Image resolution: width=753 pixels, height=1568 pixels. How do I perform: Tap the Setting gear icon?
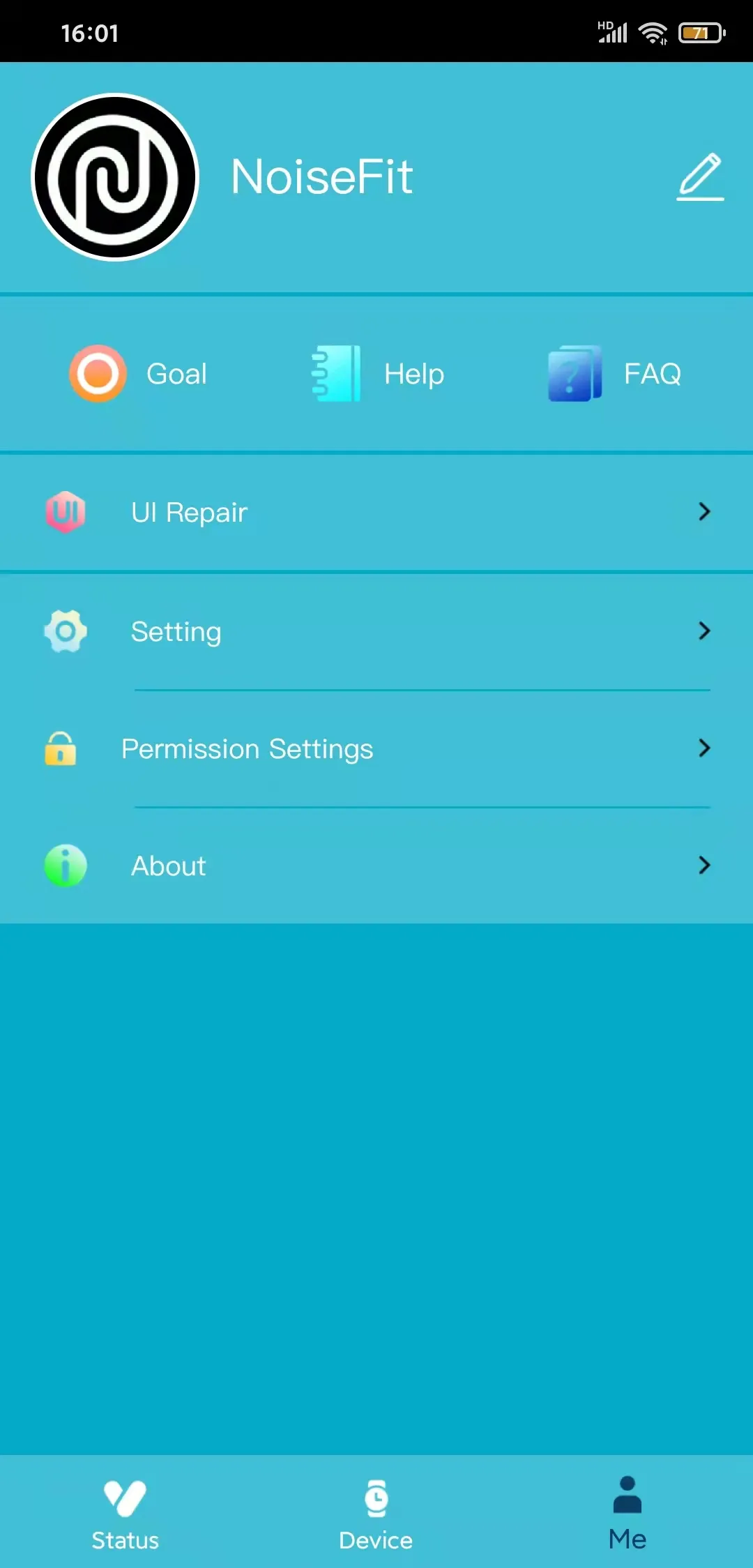(65, 631)
